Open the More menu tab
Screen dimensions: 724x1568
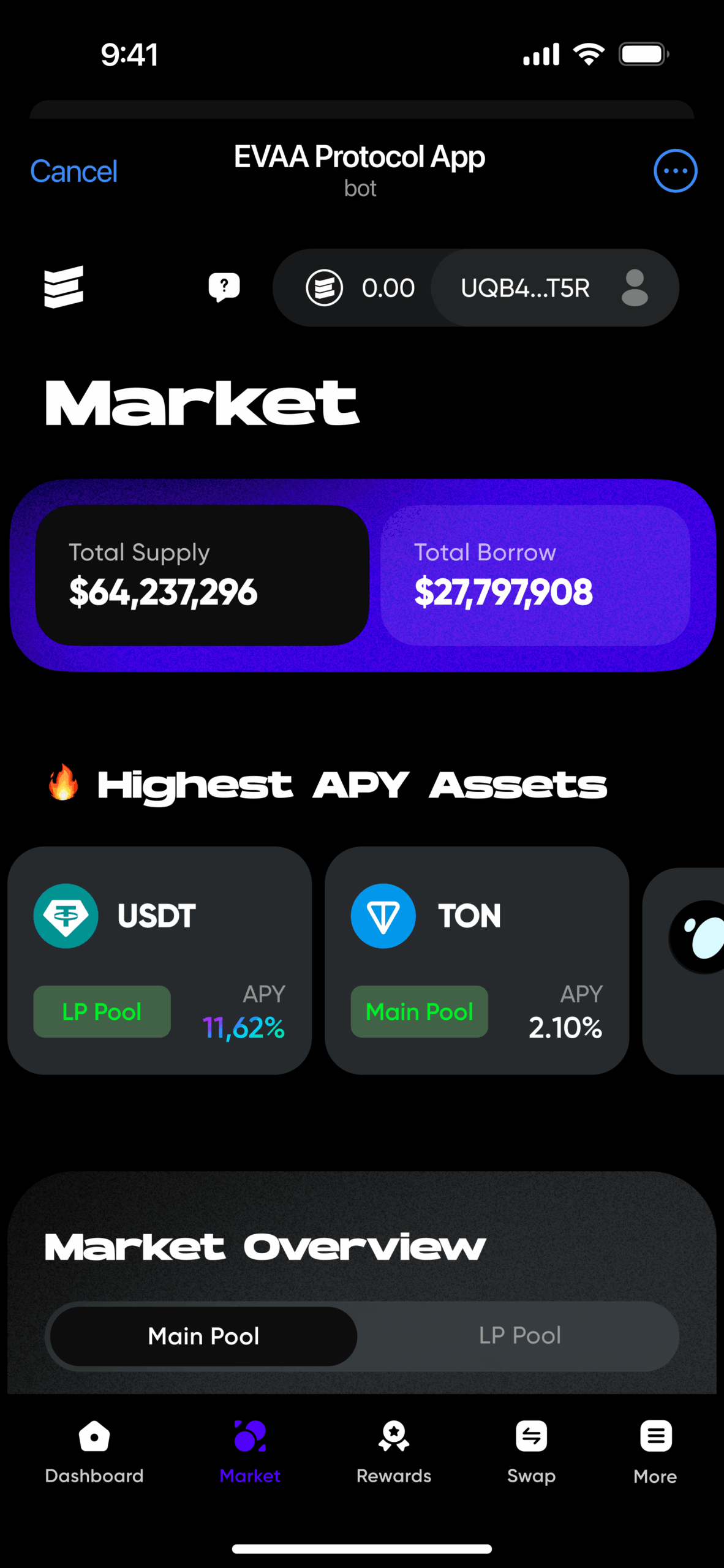coord(655,1452)
